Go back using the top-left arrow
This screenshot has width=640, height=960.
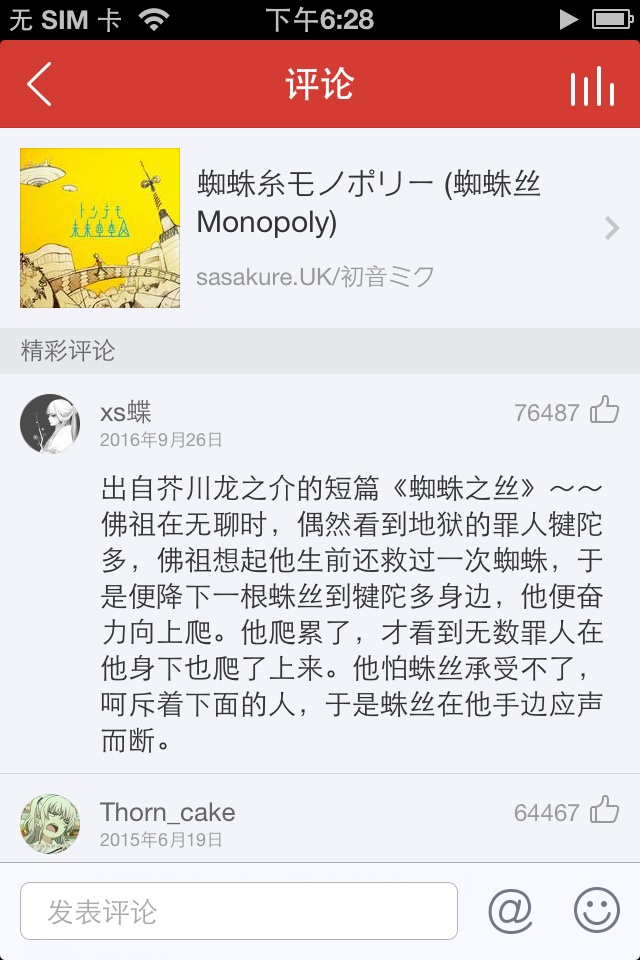pos(39,85)
